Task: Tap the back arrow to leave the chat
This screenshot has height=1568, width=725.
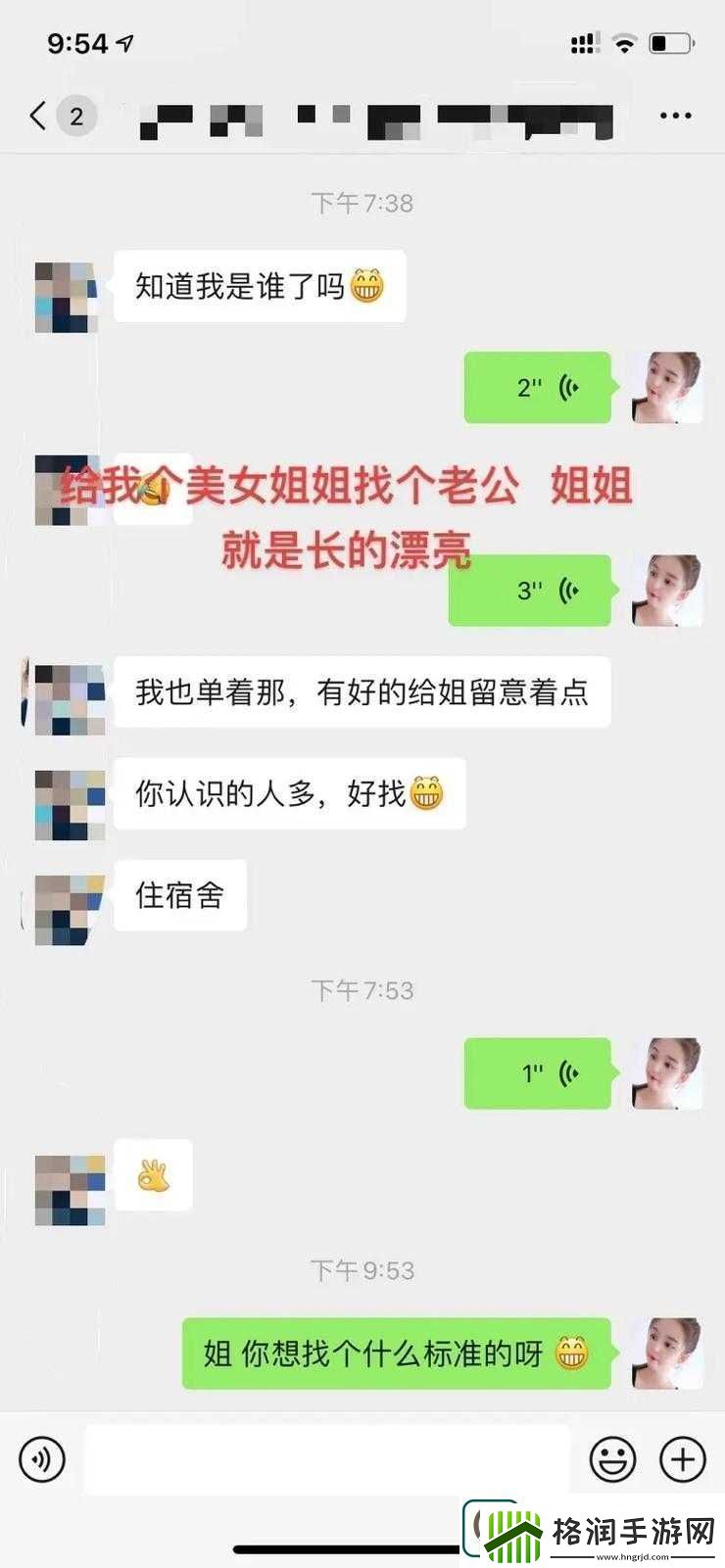Action: tap(36, 115)
